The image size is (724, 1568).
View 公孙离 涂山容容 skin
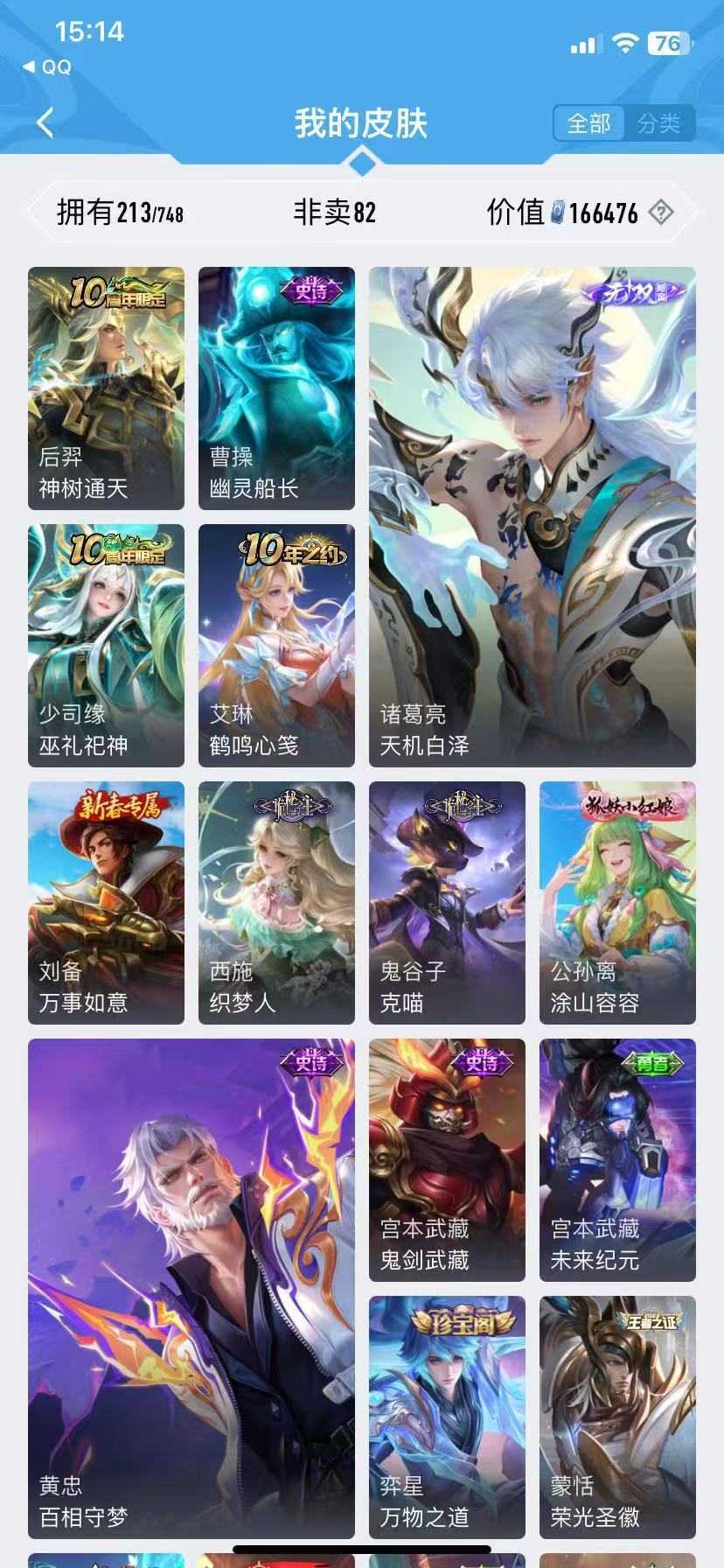(617, 902)
